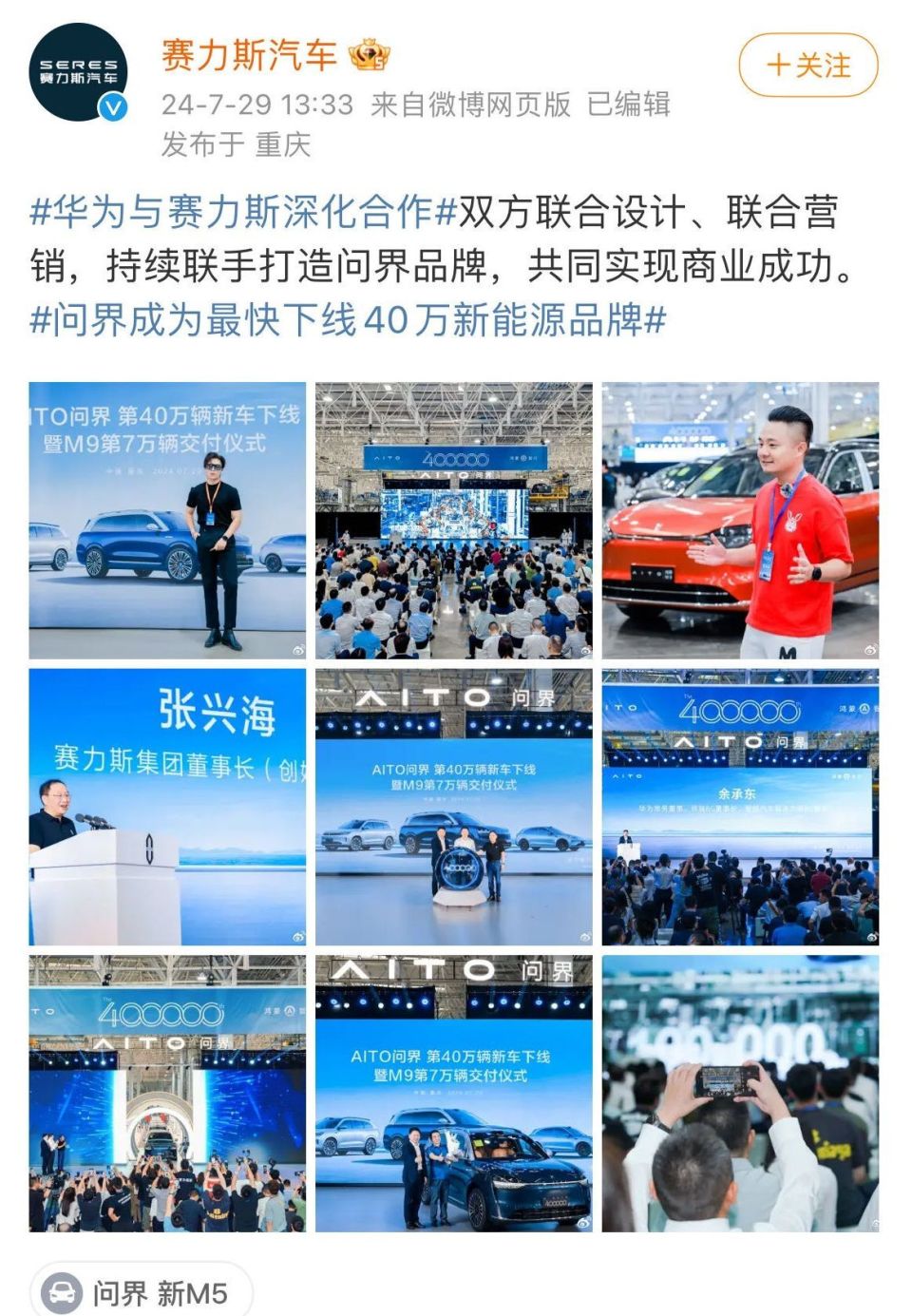This screenshot has width=912, height=1316.
Task: View the 张兴海 speech photo
Action: click(x=167, y=807)
